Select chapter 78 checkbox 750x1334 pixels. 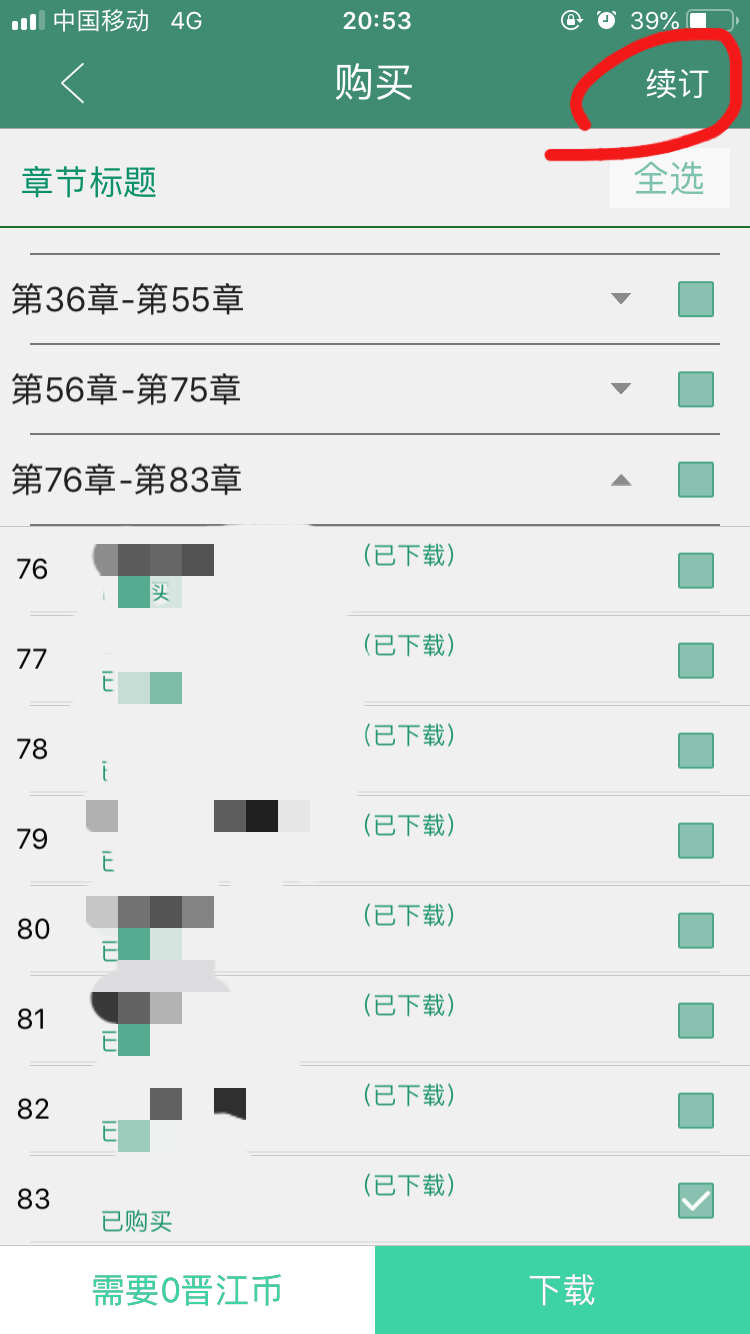[696, 750]
